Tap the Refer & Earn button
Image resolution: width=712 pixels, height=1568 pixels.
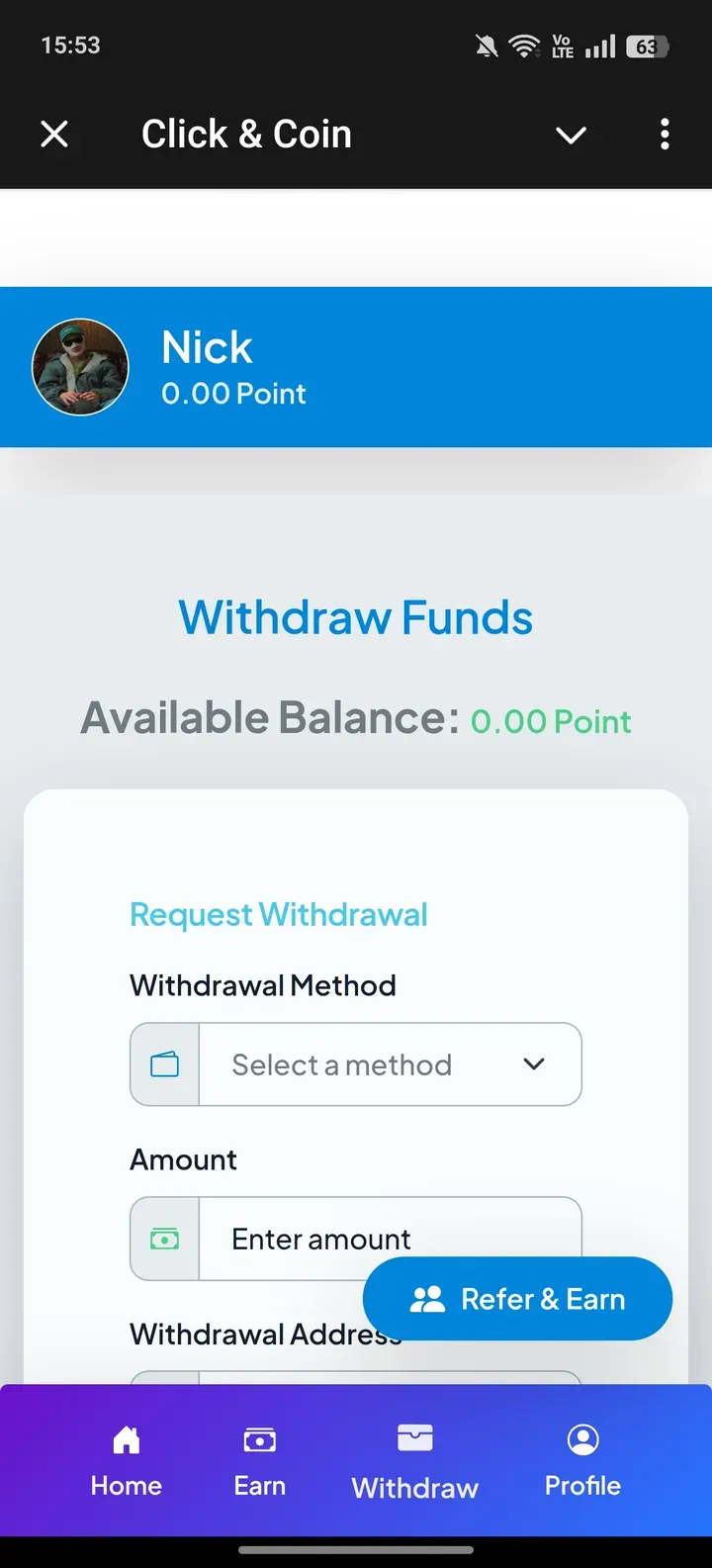[517, 1298]
